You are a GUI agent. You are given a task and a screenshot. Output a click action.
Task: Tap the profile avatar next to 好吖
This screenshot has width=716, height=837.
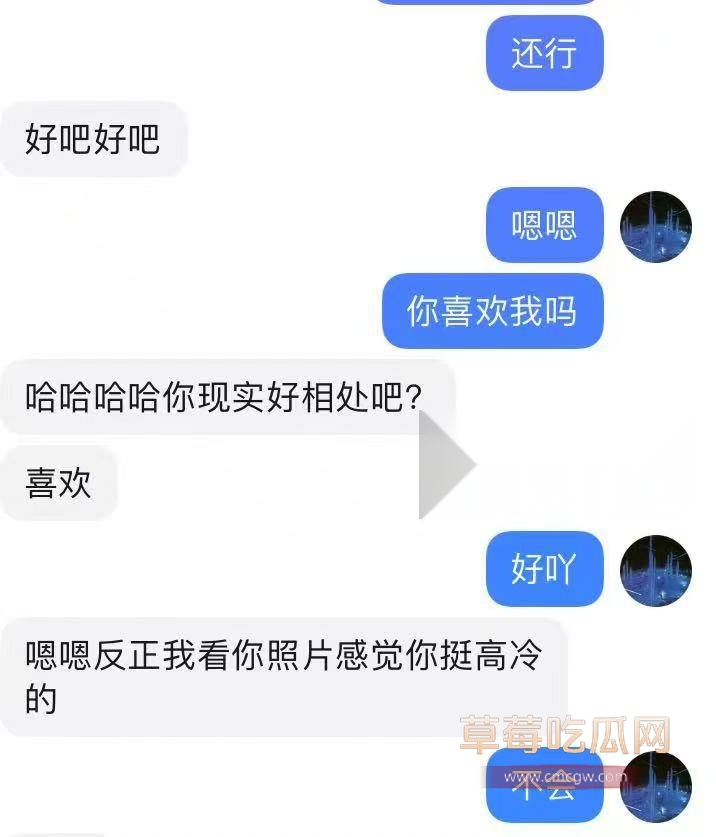[x=656, y=570]
